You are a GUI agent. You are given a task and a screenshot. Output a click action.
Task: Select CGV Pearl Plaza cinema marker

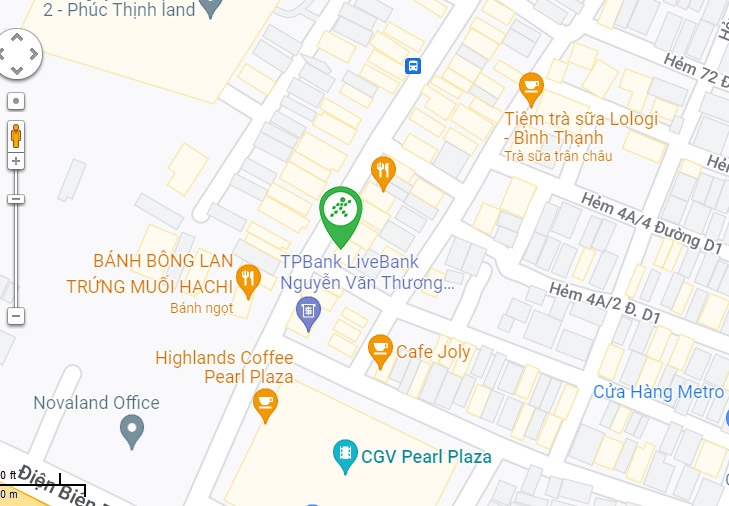(345, 457)
